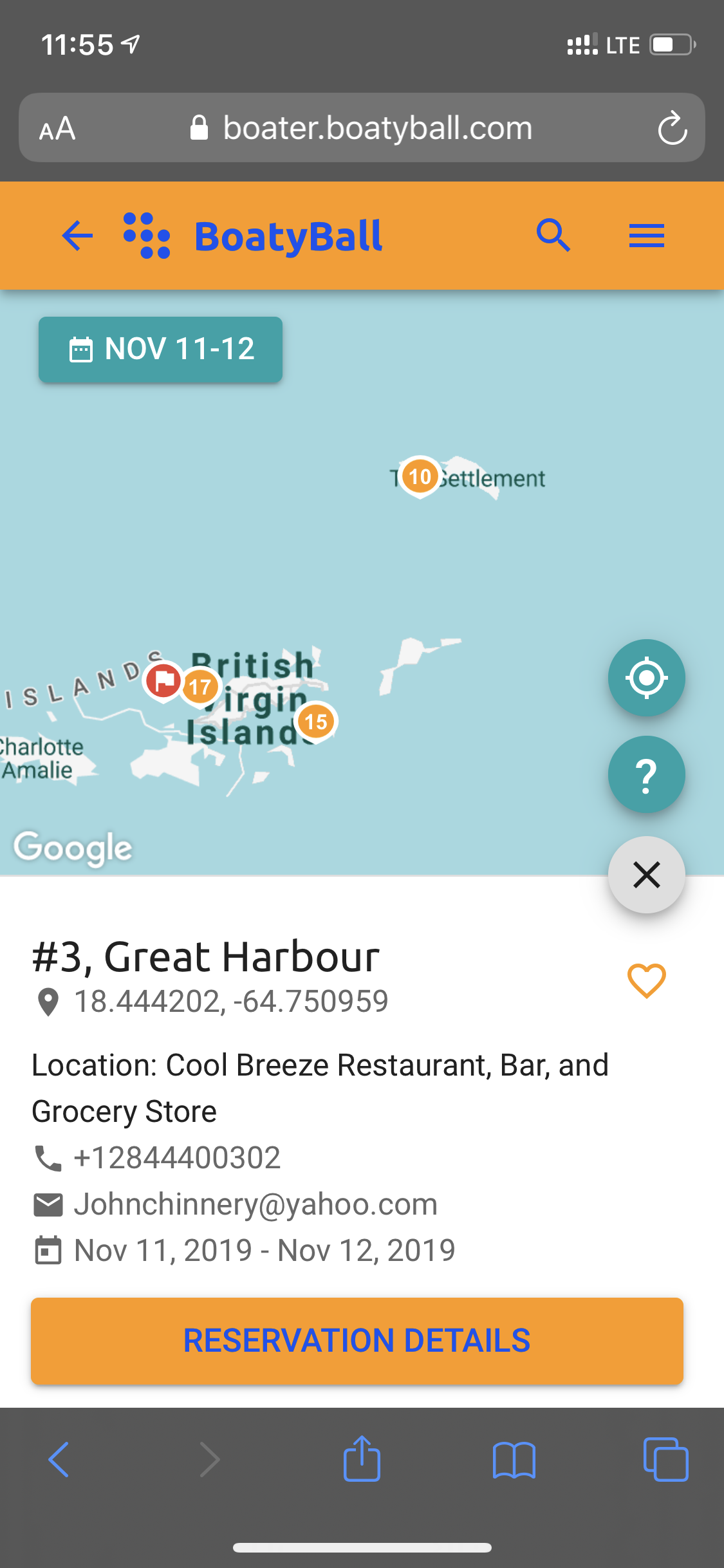
Task: Call +12844400302
Action: point(177,1158)
